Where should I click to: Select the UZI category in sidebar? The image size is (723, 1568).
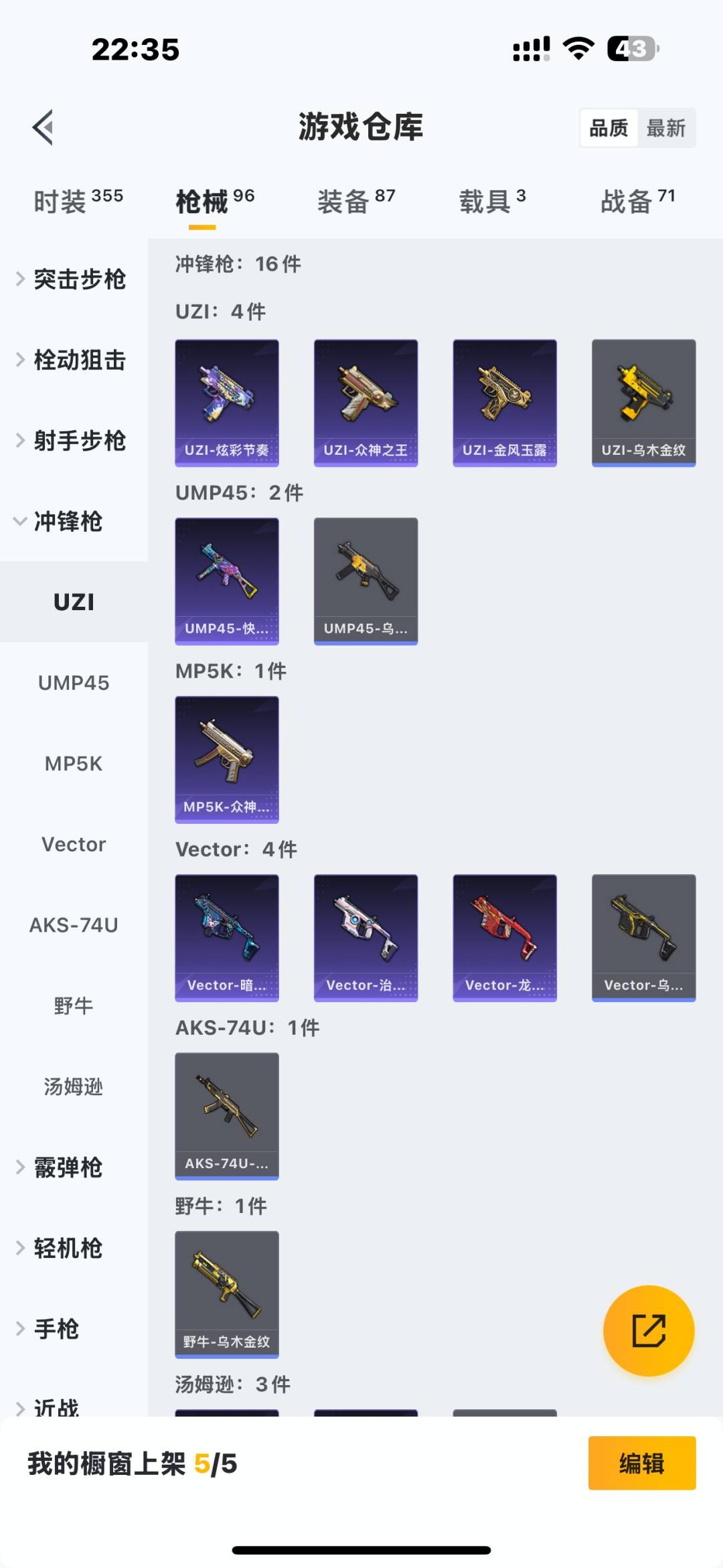74,601
